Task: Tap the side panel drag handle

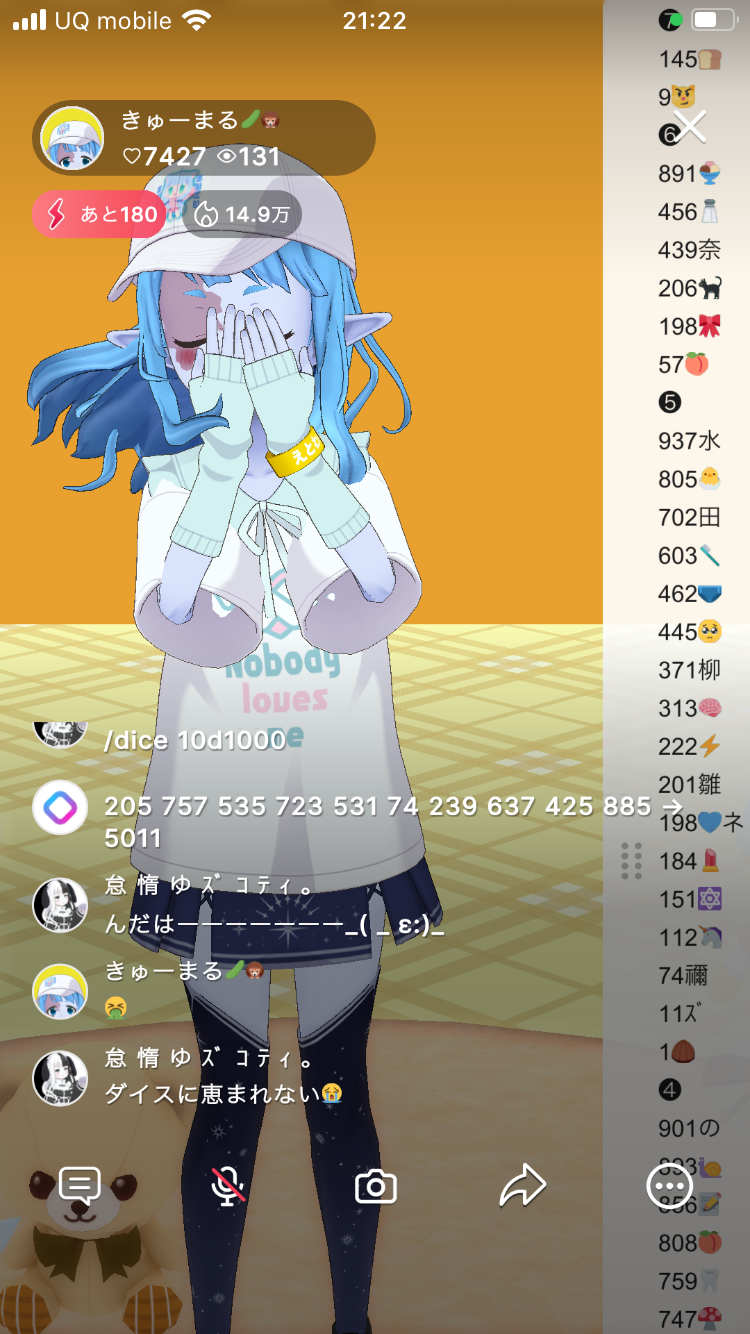Action: click(x=631, y=860)
